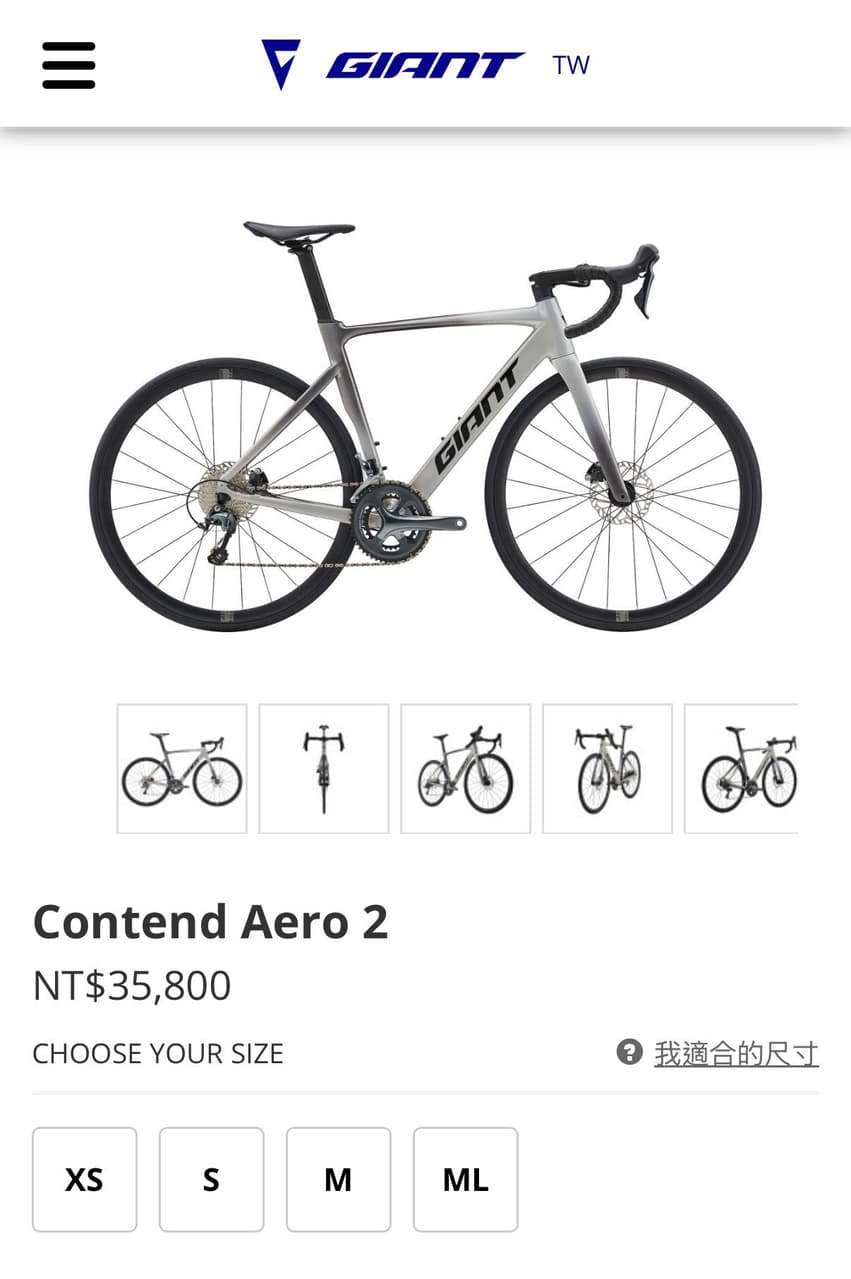Screen dimensions: 851x1279
Task: Select the first side-view thumbnail
Action: [x=182, y=768]
